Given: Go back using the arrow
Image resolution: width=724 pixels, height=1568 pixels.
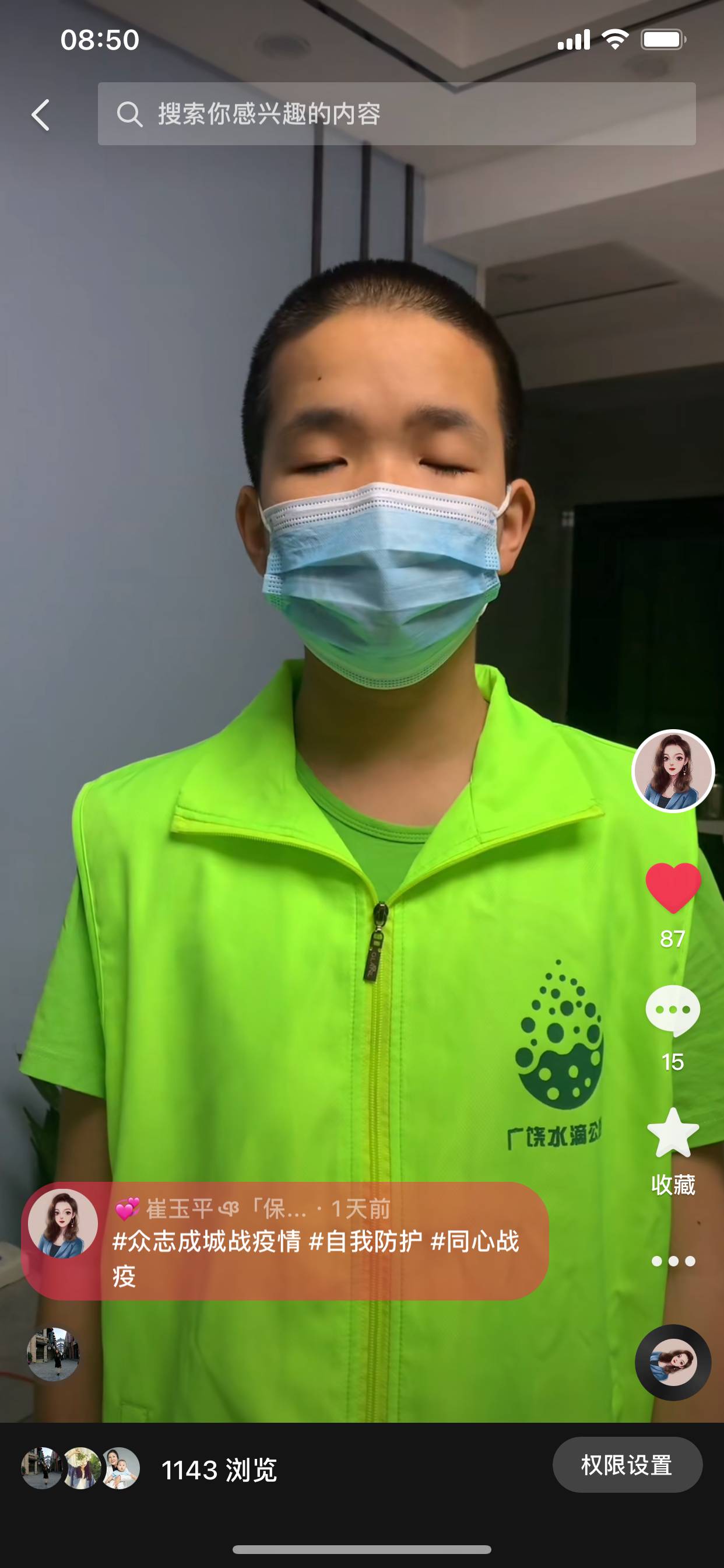Looking at the screenshot, I should [41, 115].
